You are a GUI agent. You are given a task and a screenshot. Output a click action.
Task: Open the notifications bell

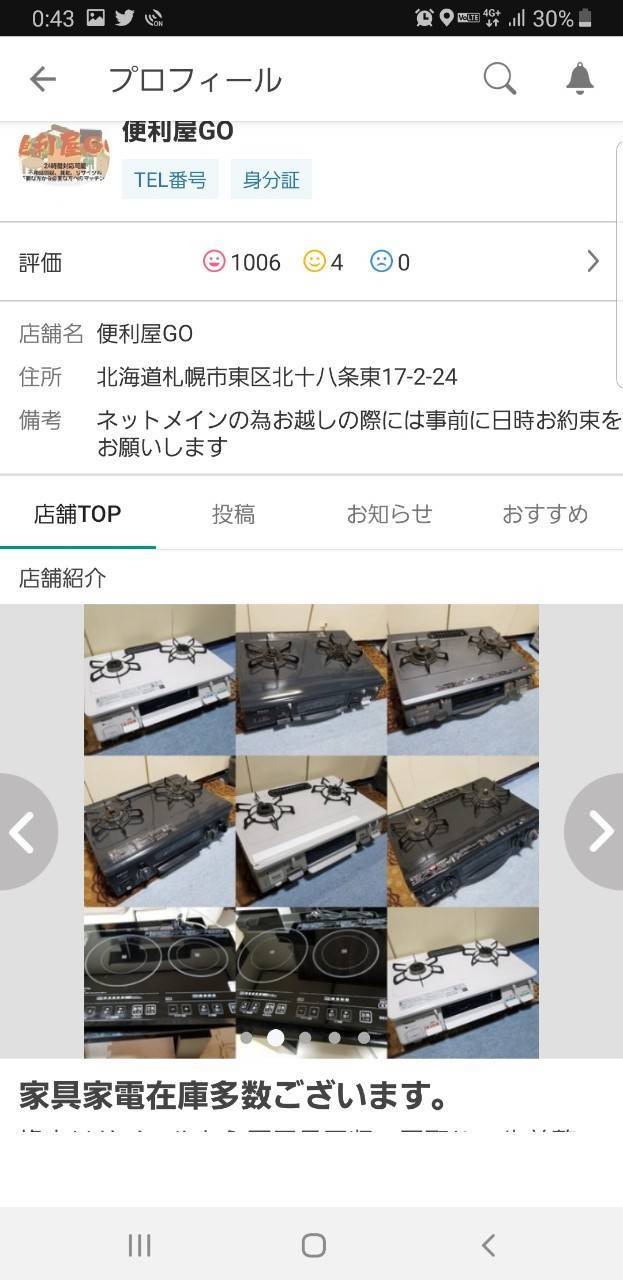click(x=580, y=79)
